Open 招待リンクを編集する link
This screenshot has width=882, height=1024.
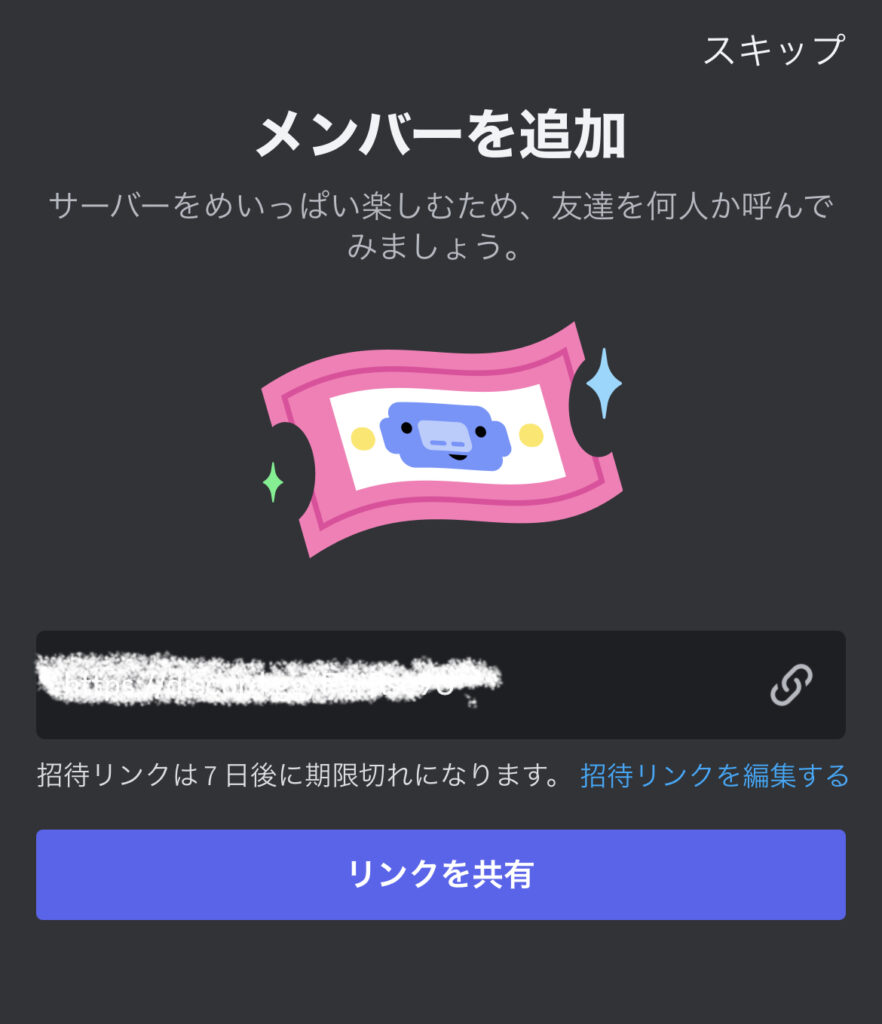tap(714, 775)
